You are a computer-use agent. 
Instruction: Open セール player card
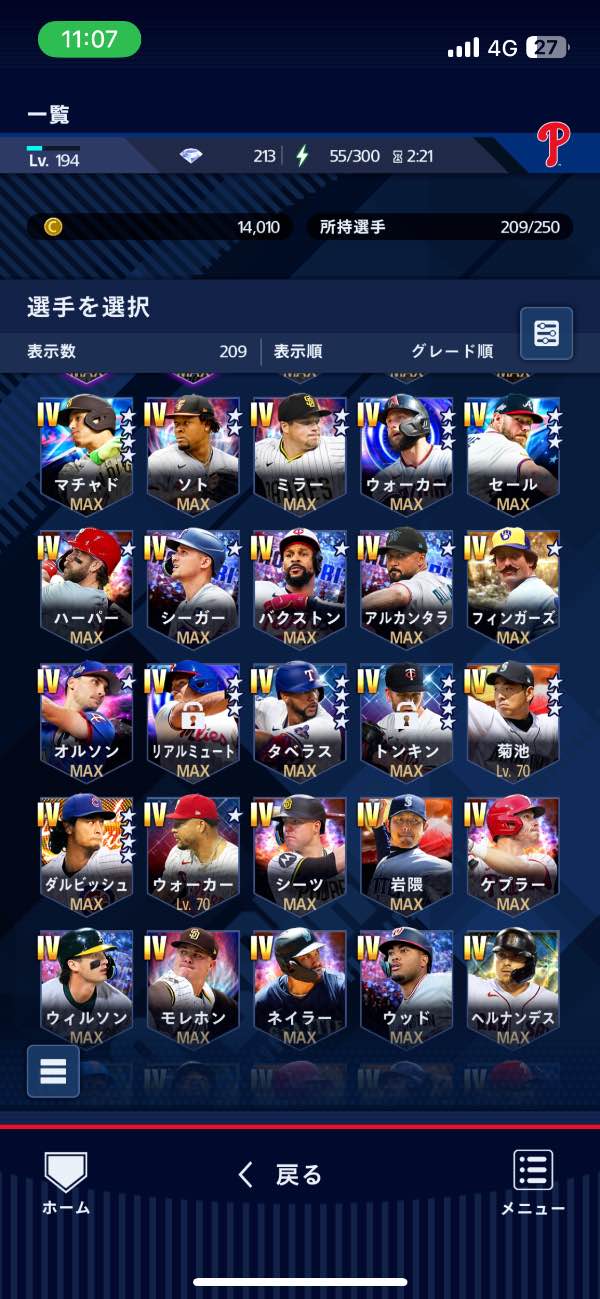[513, 455]
